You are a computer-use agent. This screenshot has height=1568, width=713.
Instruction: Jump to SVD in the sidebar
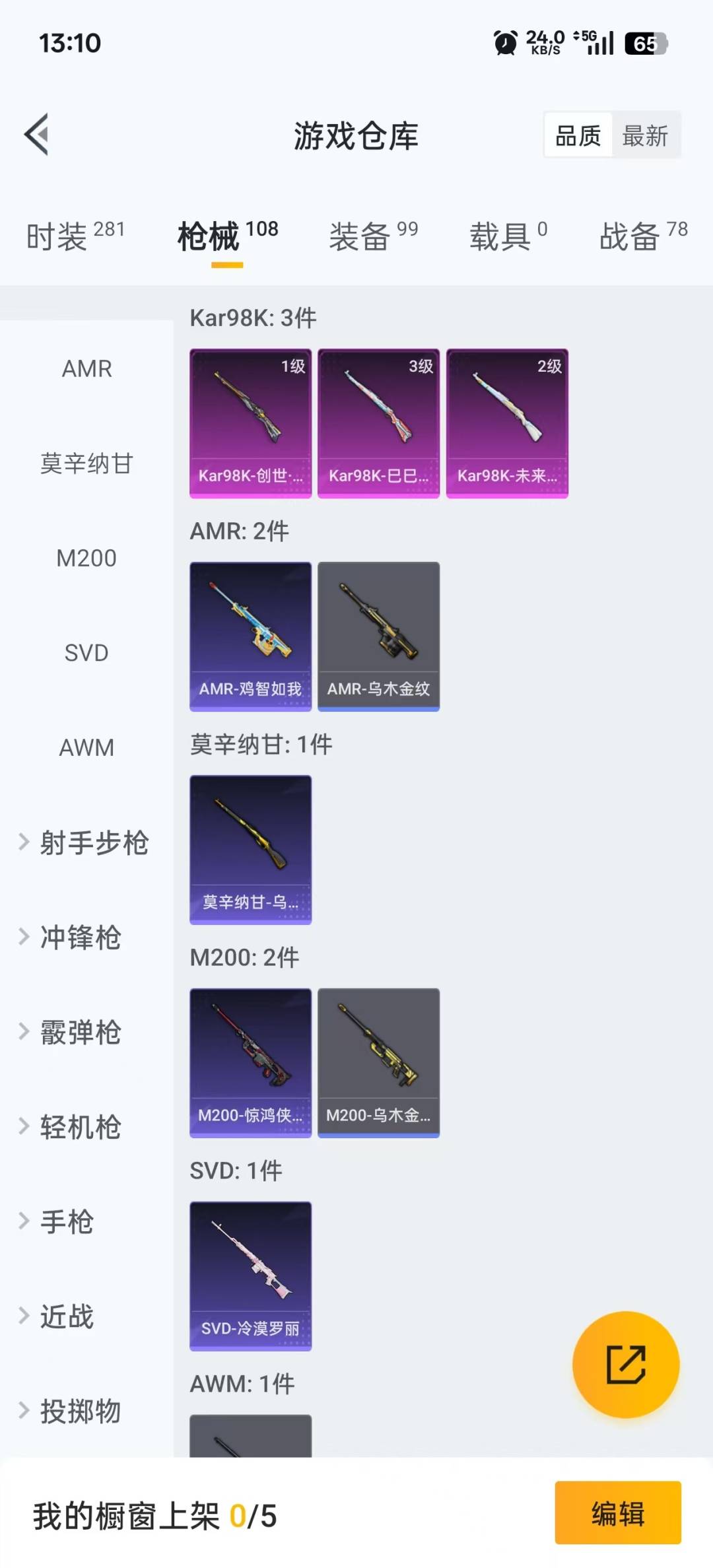point(86,653)
